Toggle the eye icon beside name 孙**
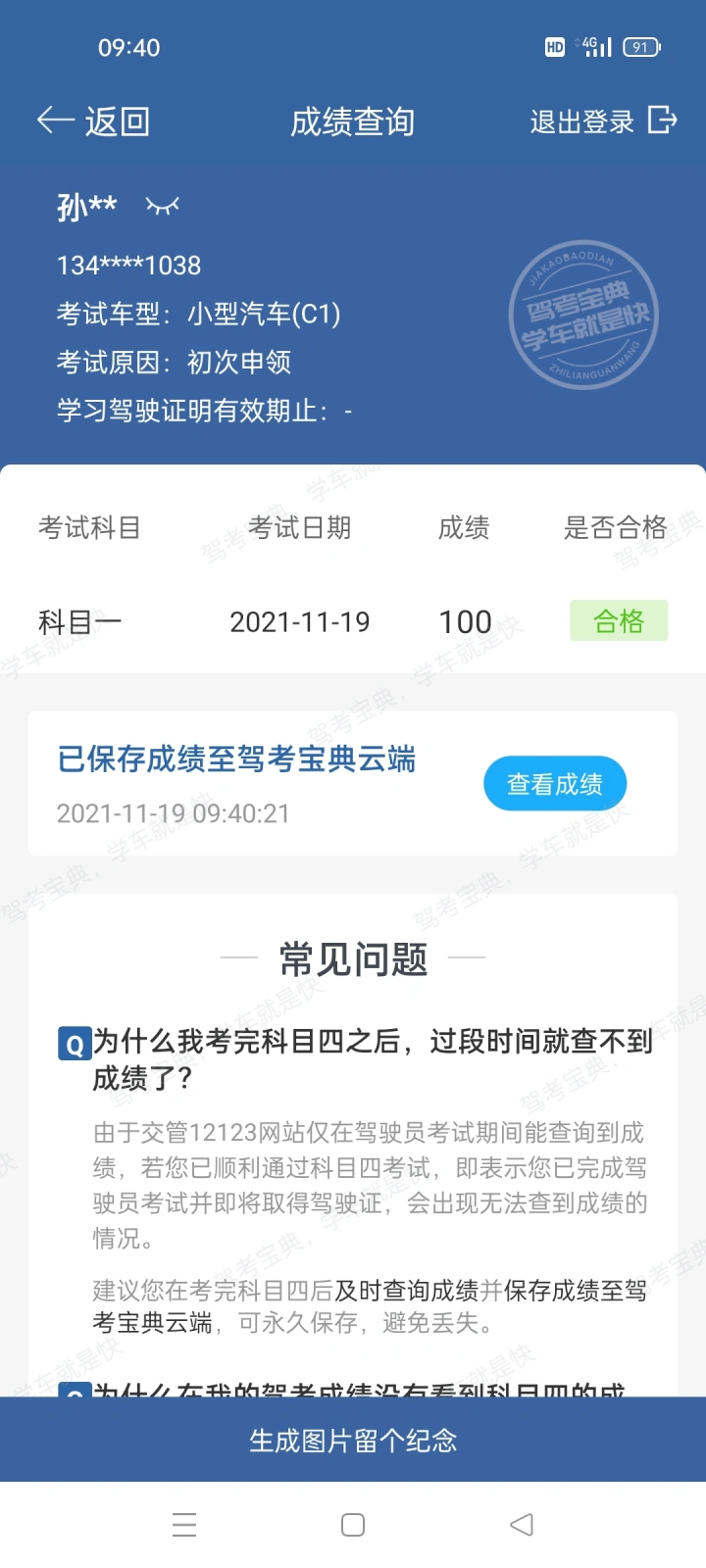This screenshot has height=1568, width=706. click(x=162, y=206)
